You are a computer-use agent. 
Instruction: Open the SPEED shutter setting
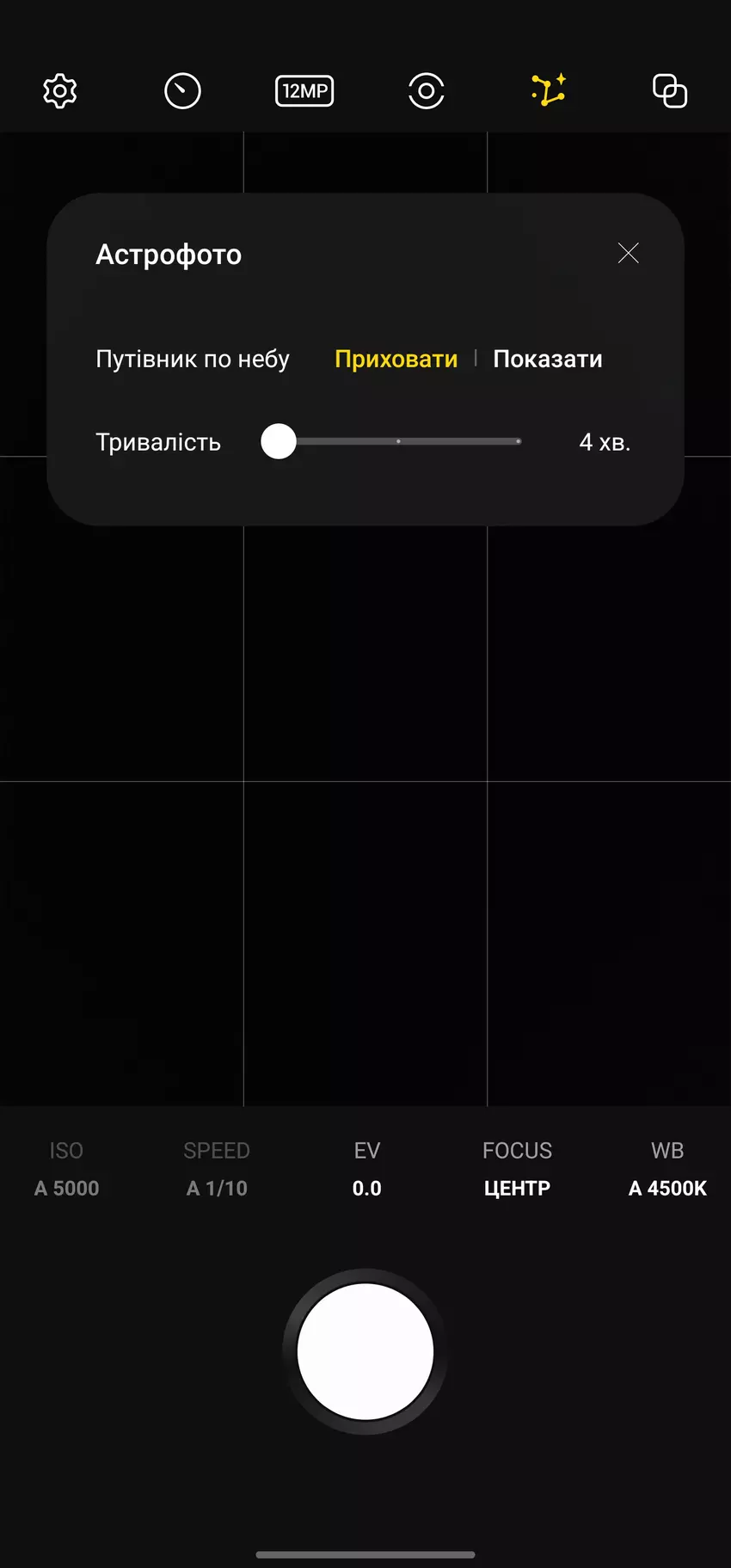217,1170
